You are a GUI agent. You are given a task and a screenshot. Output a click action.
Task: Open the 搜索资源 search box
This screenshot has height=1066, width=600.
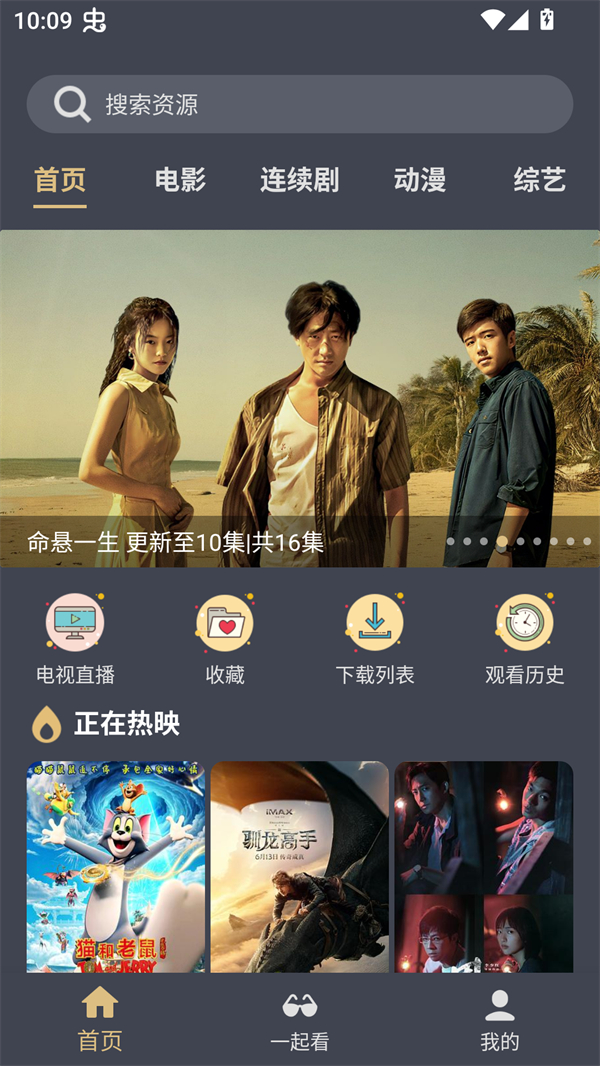(x=300, y=104)
